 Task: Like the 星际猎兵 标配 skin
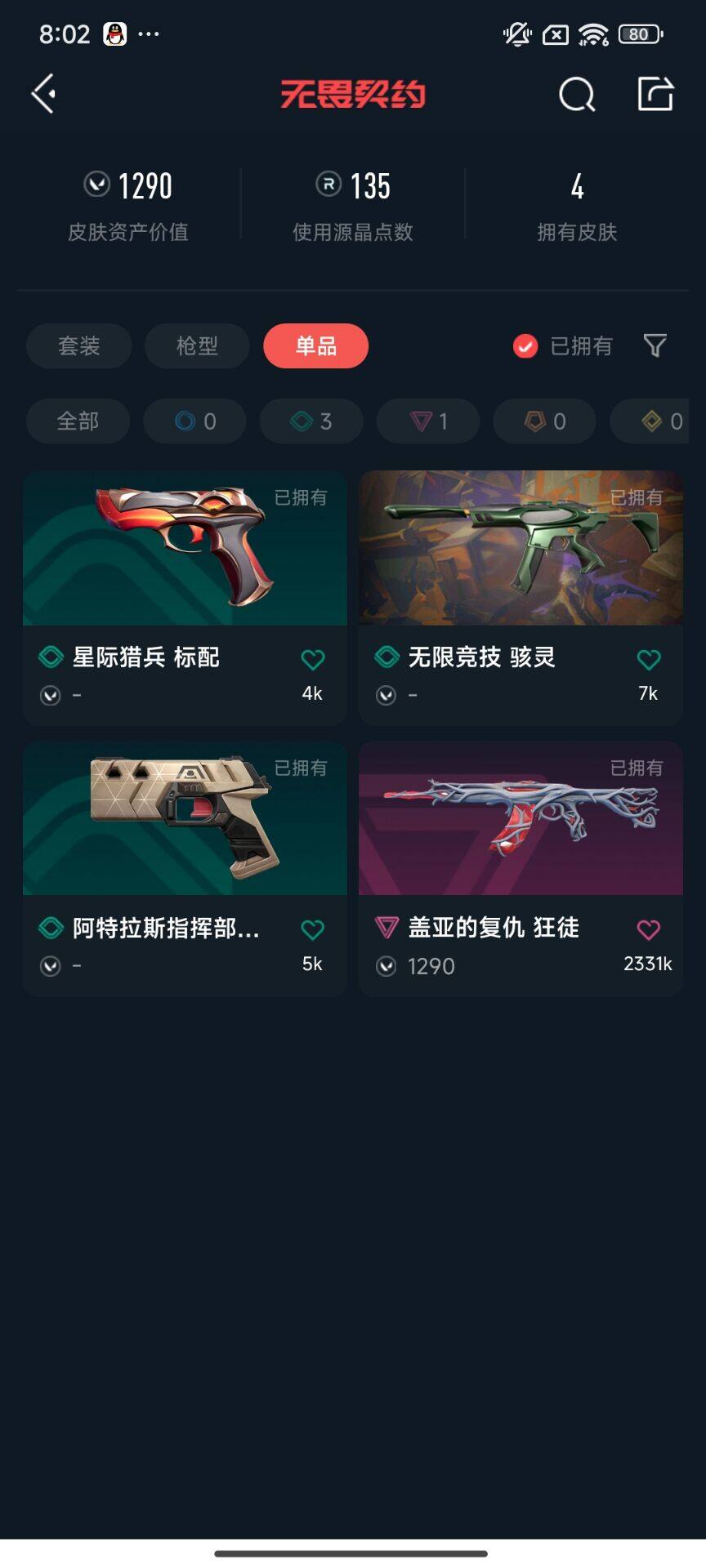[313, 659]
